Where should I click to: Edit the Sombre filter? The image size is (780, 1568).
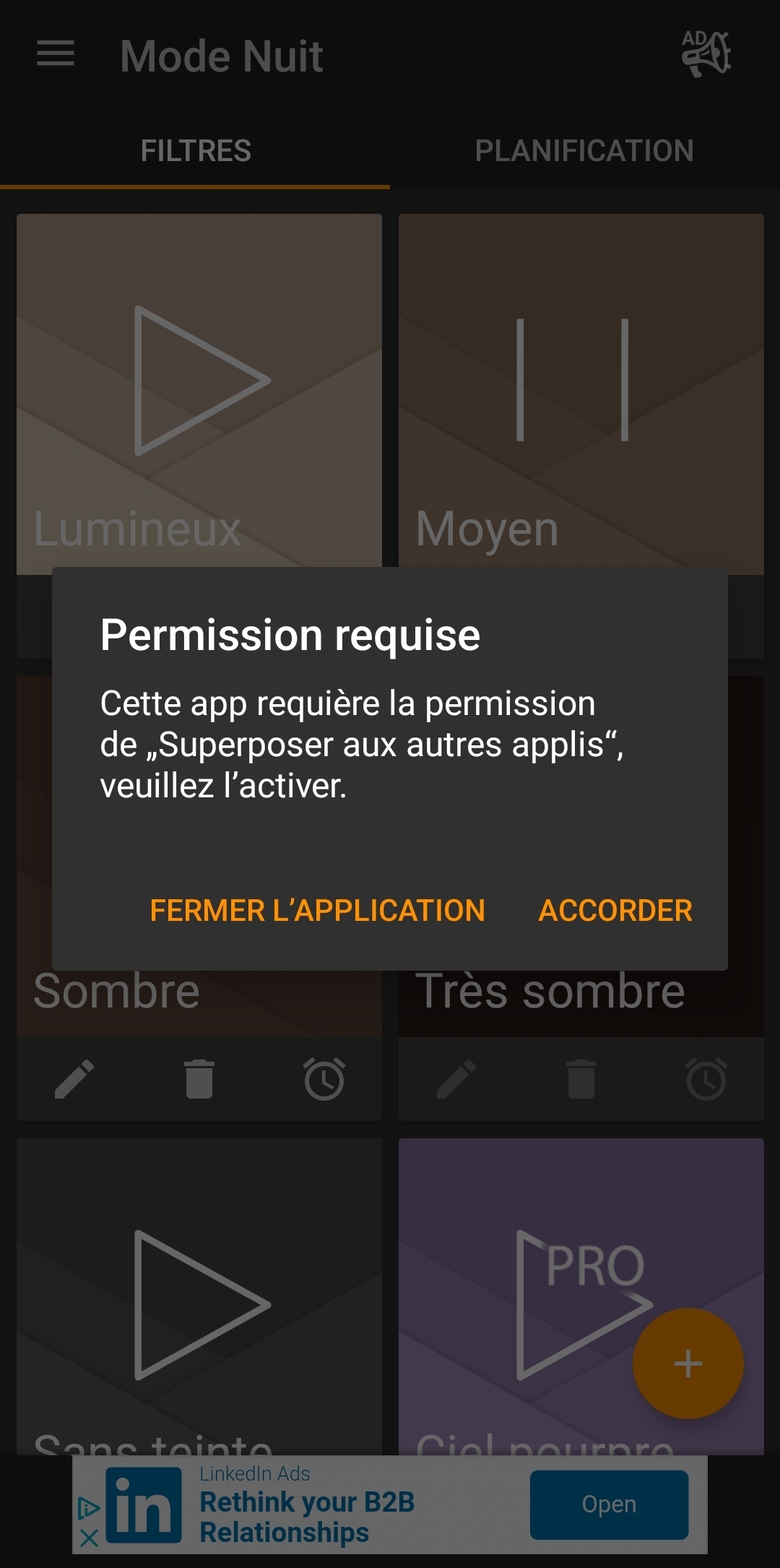(74, 1079)
